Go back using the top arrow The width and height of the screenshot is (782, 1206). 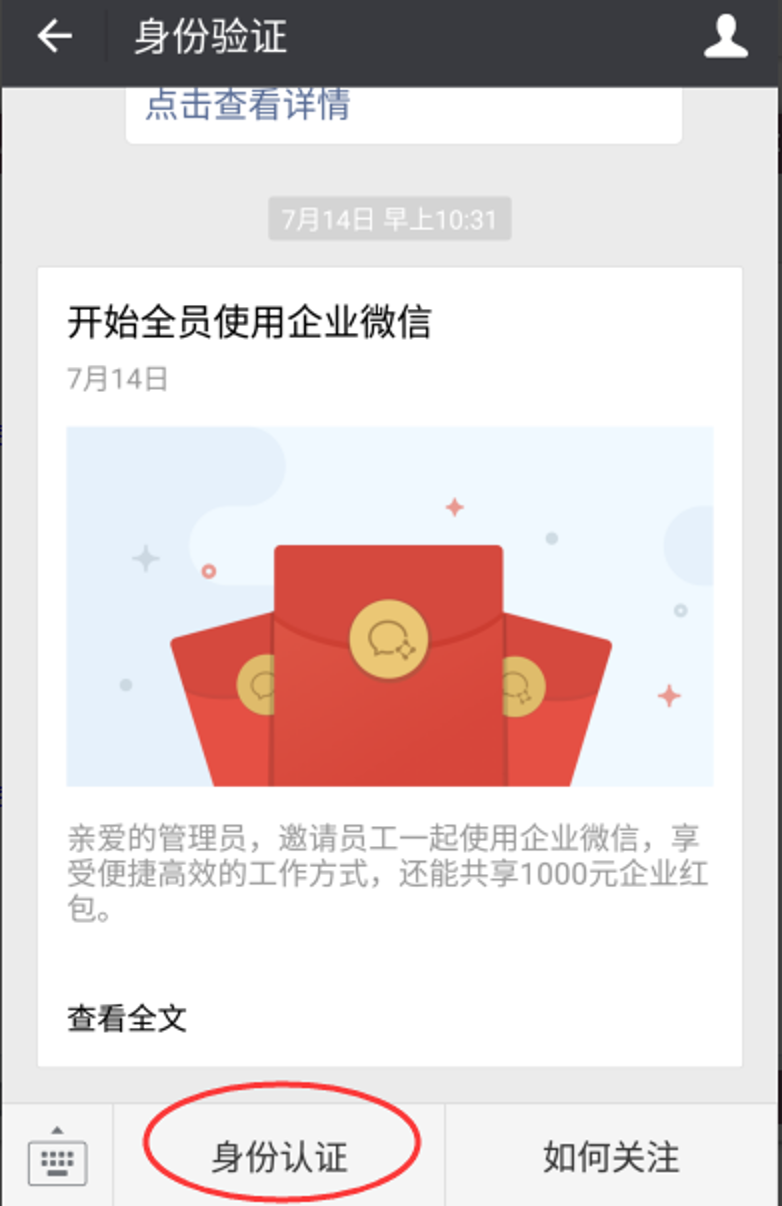[x=54, y=38]
